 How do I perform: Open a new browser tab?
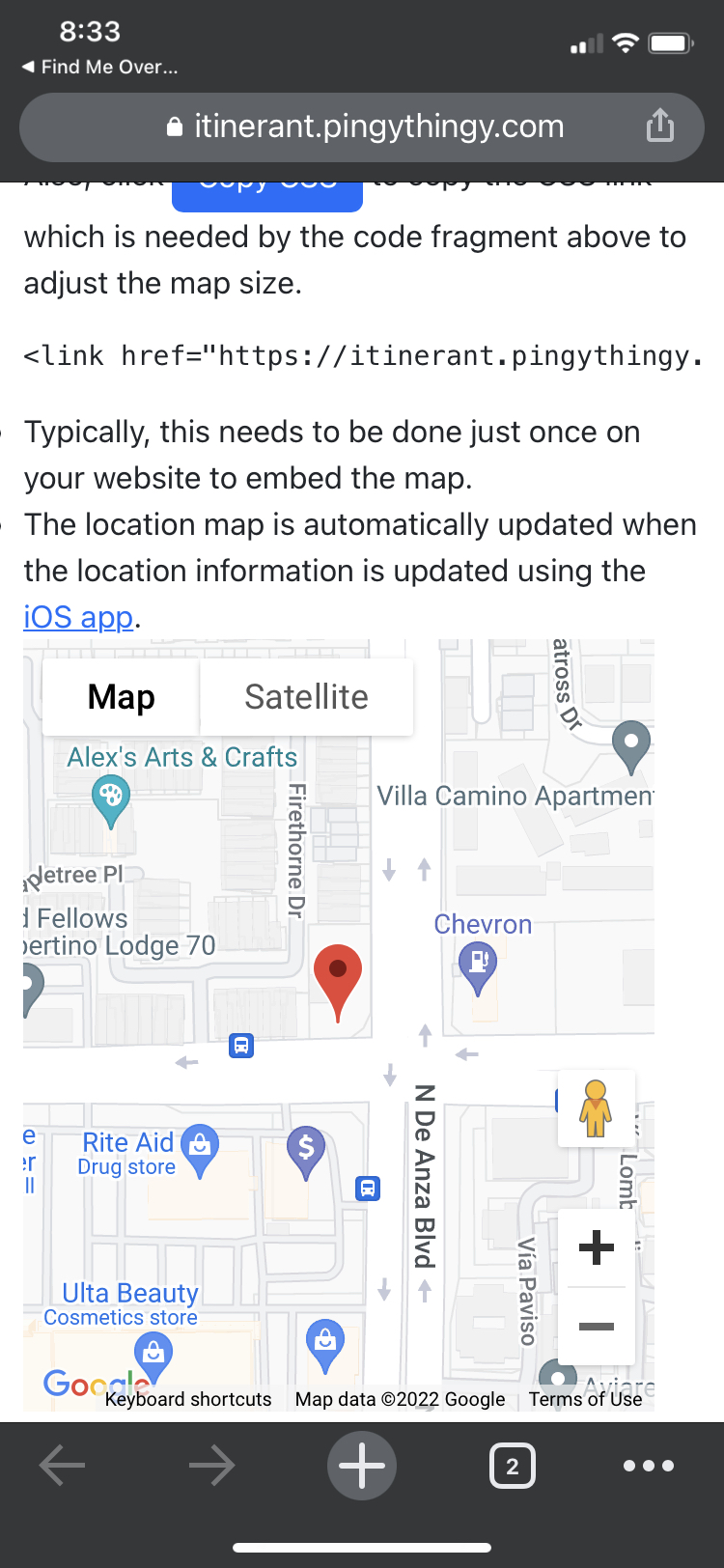pyautogui.click(x=362, y=1466)
